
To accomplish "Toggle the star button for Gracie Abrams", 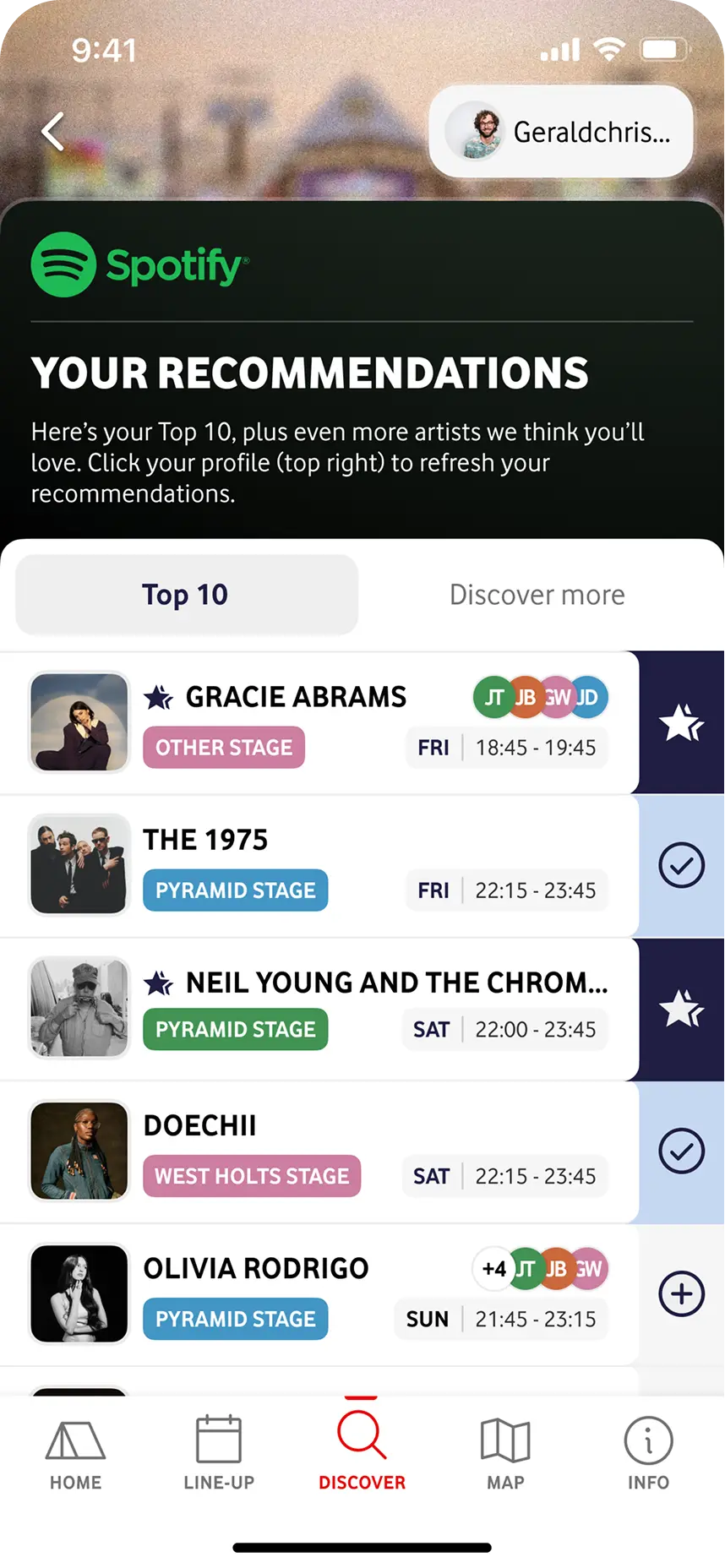I will 681,722.
